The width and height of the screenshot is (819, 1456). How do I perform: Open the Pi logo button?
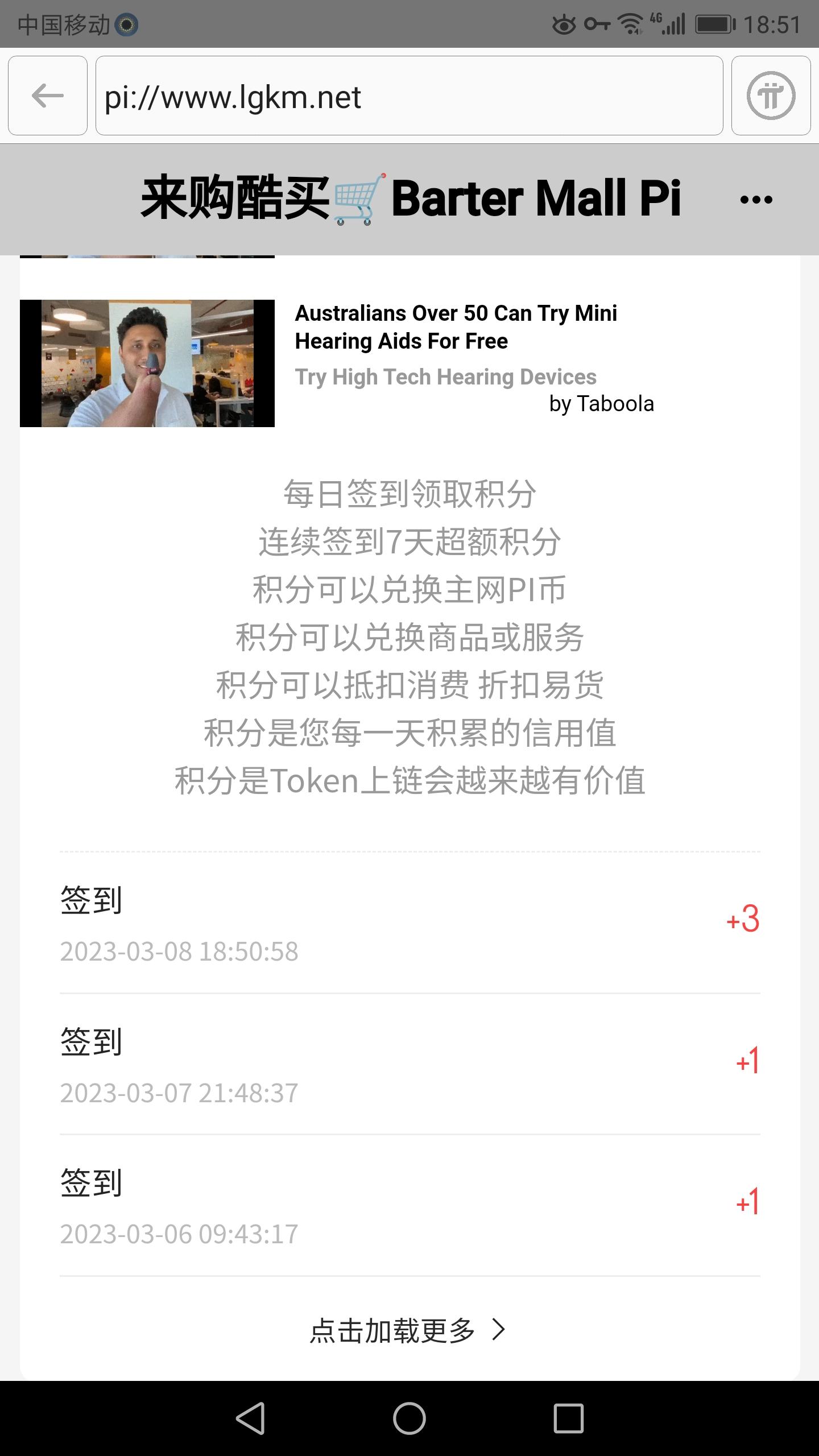tap(771, 96)
